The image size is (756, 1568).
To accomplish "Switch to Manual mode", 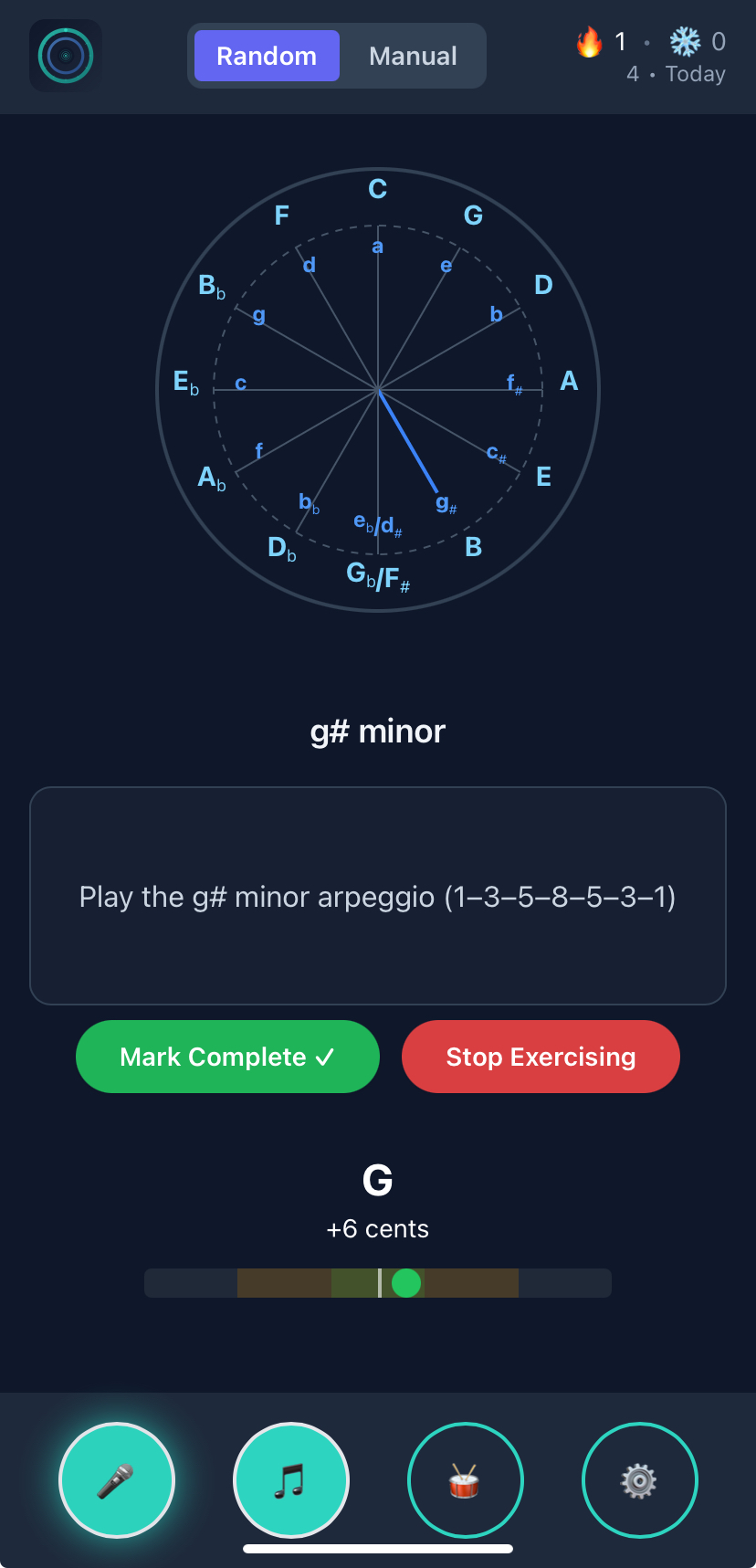I will point(413,56).
